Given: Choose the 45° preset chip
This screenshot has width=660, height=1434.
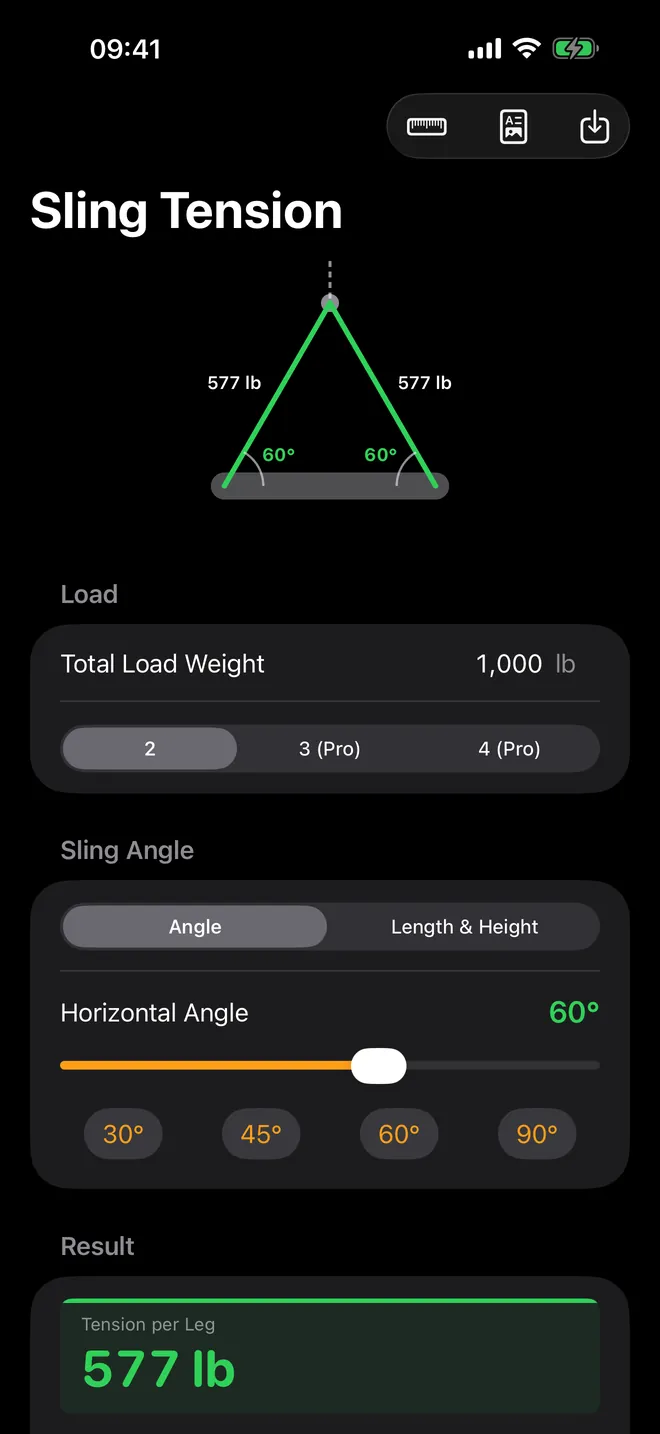Looking at the screenshot, I should [x=261, y=1134].
